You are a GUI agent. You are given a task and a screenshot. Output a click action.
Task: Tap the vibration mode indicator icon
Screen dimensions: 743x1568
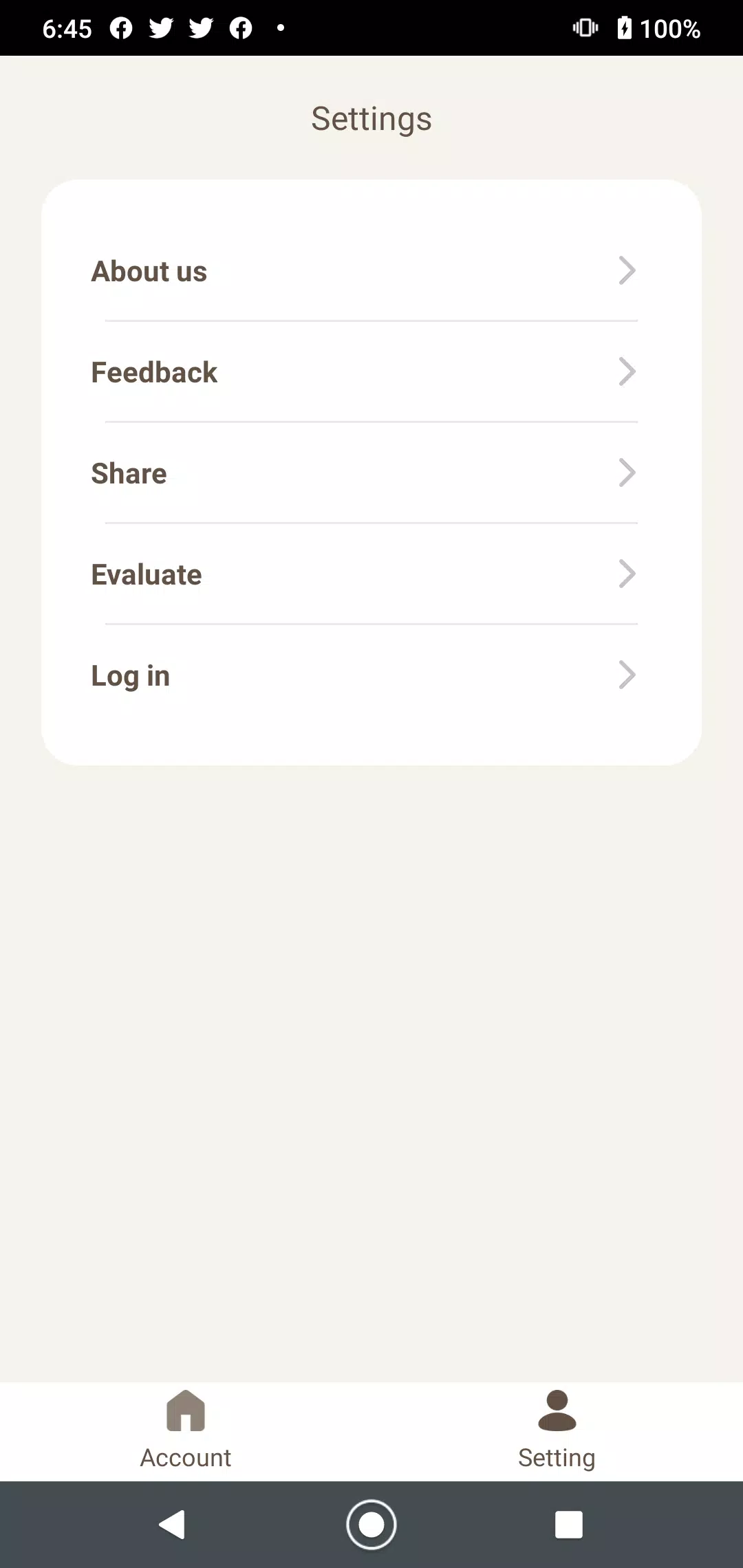pos(585,28)
